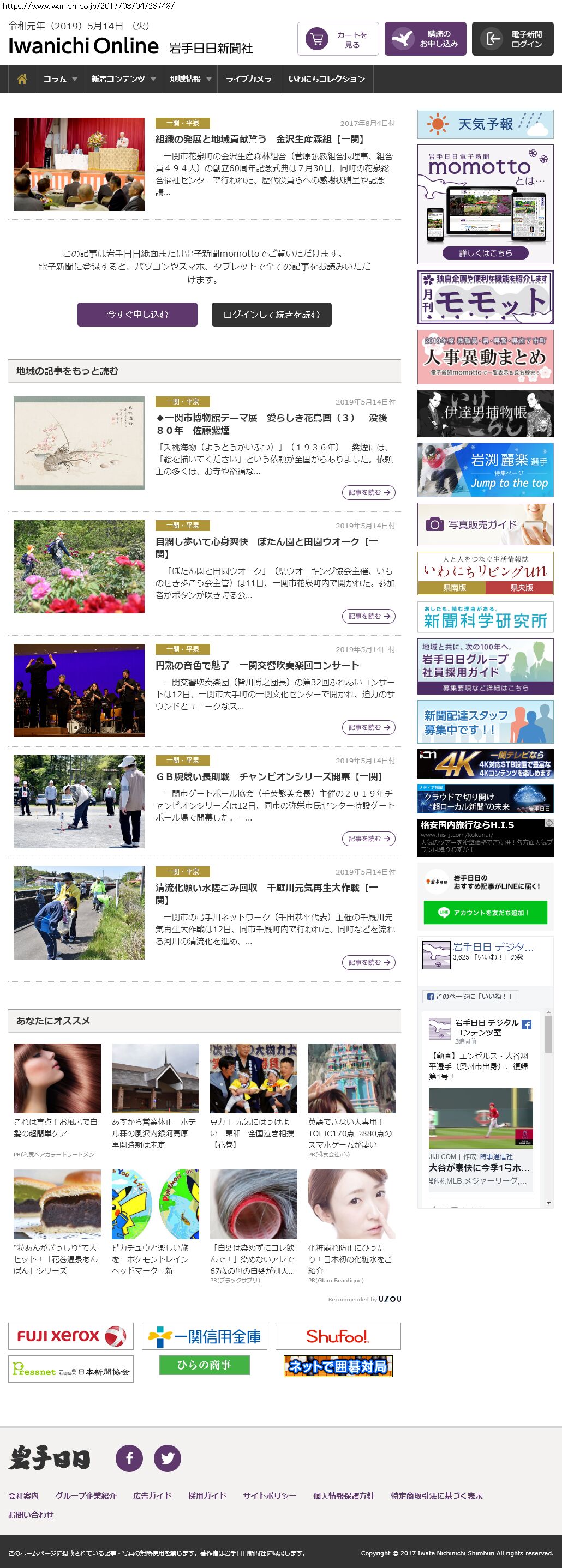The width and height of the screenshot is (562, 1568).
Task: Open the 電子新聞ログイン button
Action: click(x=513, y=40)
